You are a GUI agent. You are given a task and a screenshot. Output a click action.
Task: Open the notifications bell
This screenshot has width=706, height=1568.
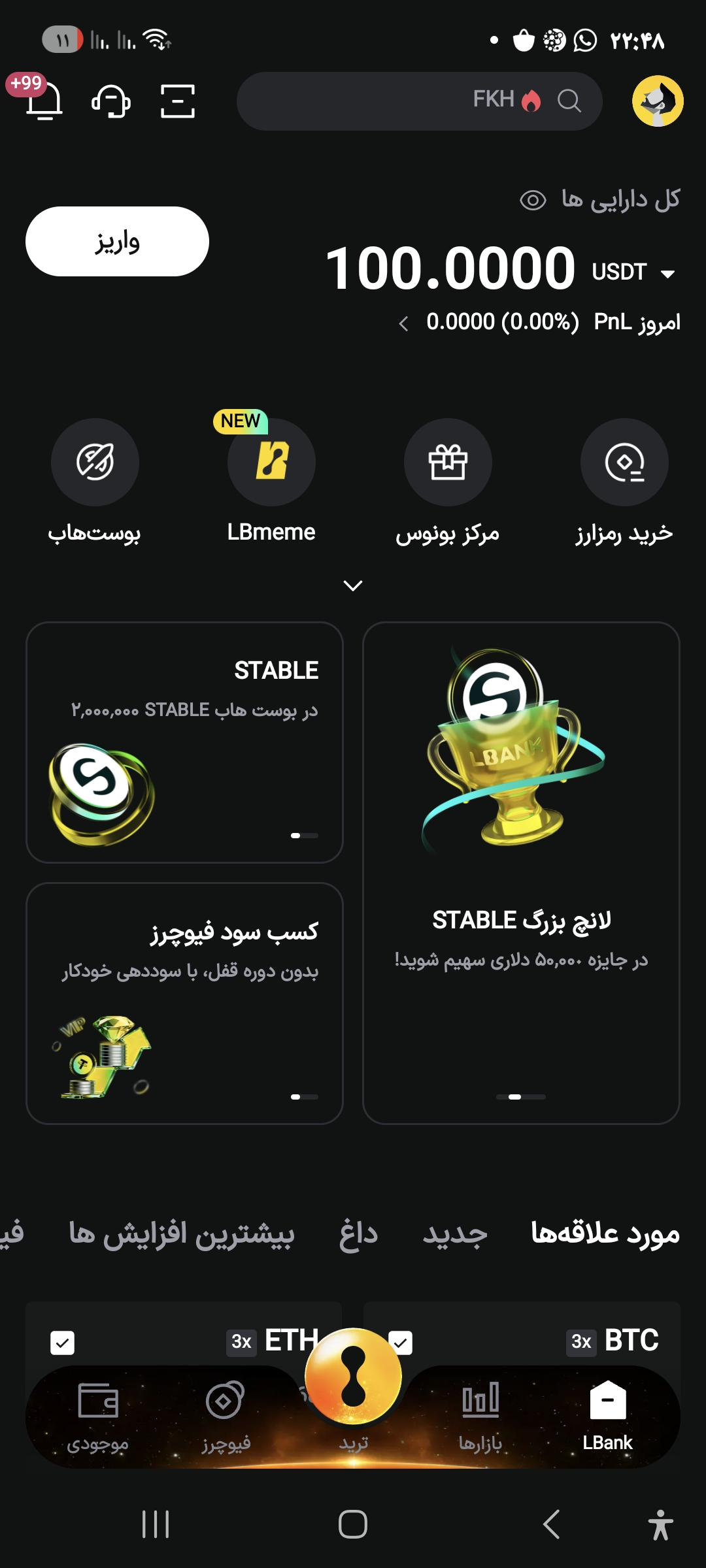(43, 101)
